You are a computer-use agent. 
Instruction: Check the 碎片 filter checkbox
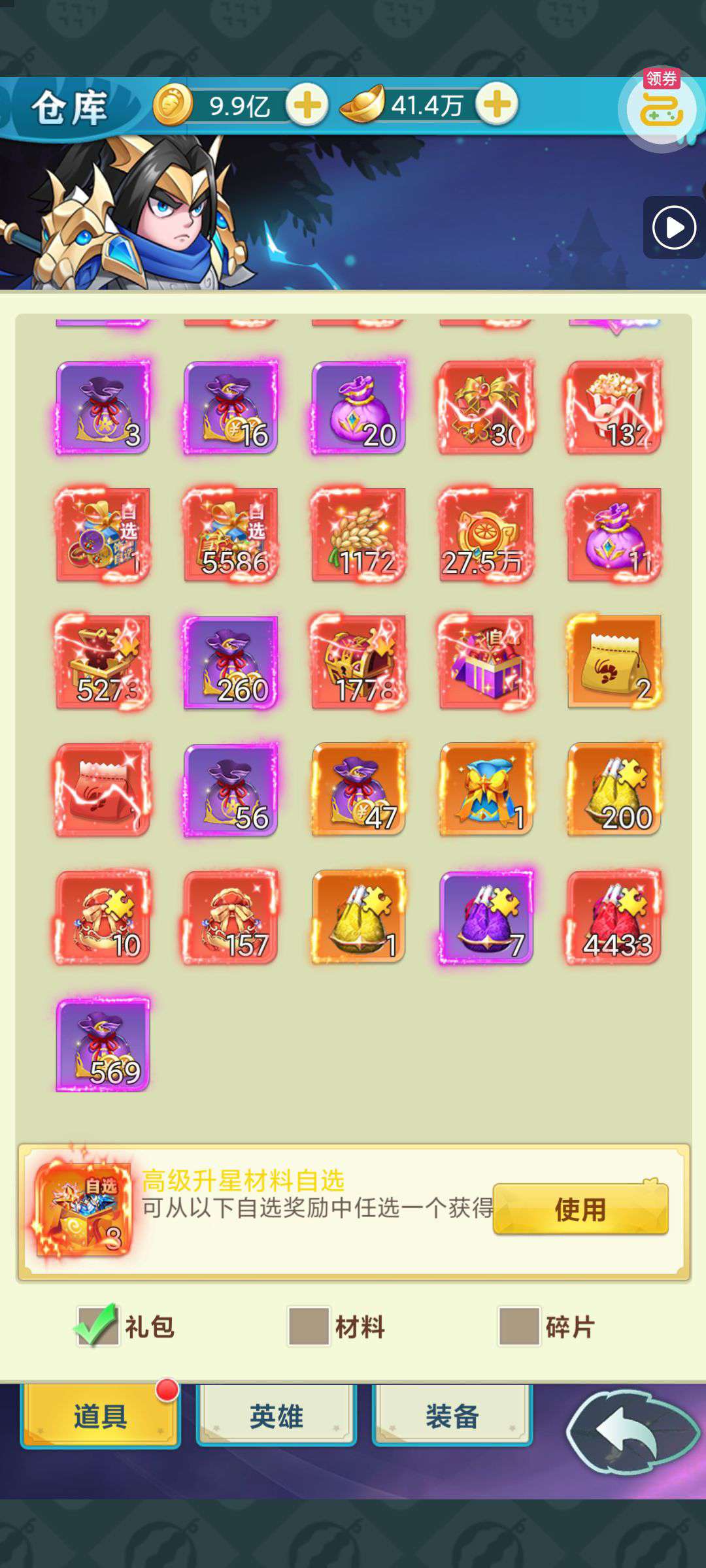[x=519, y=1326]
